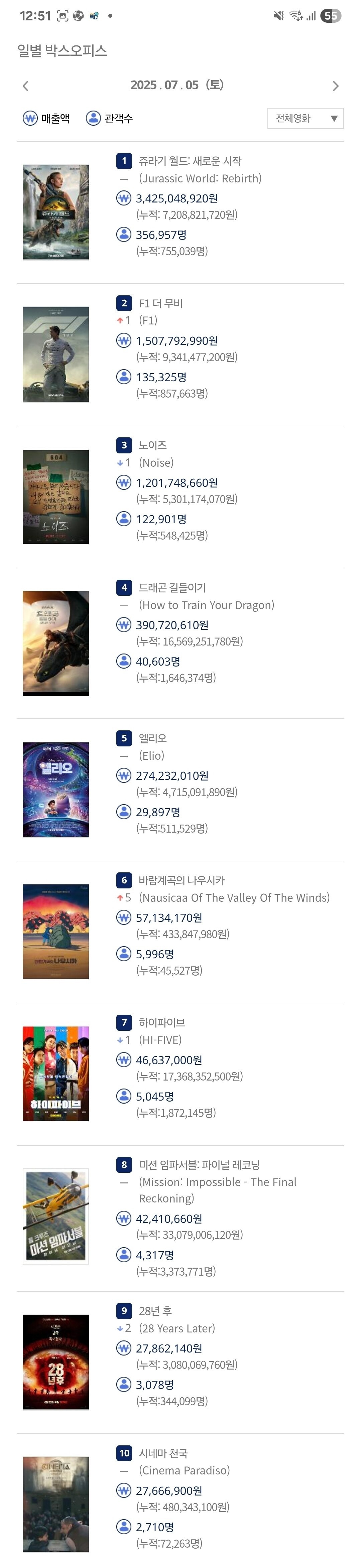361x1568 pixels.
Task: Sort by 관객수 (audience count)
Action: (x=110, y=118)
